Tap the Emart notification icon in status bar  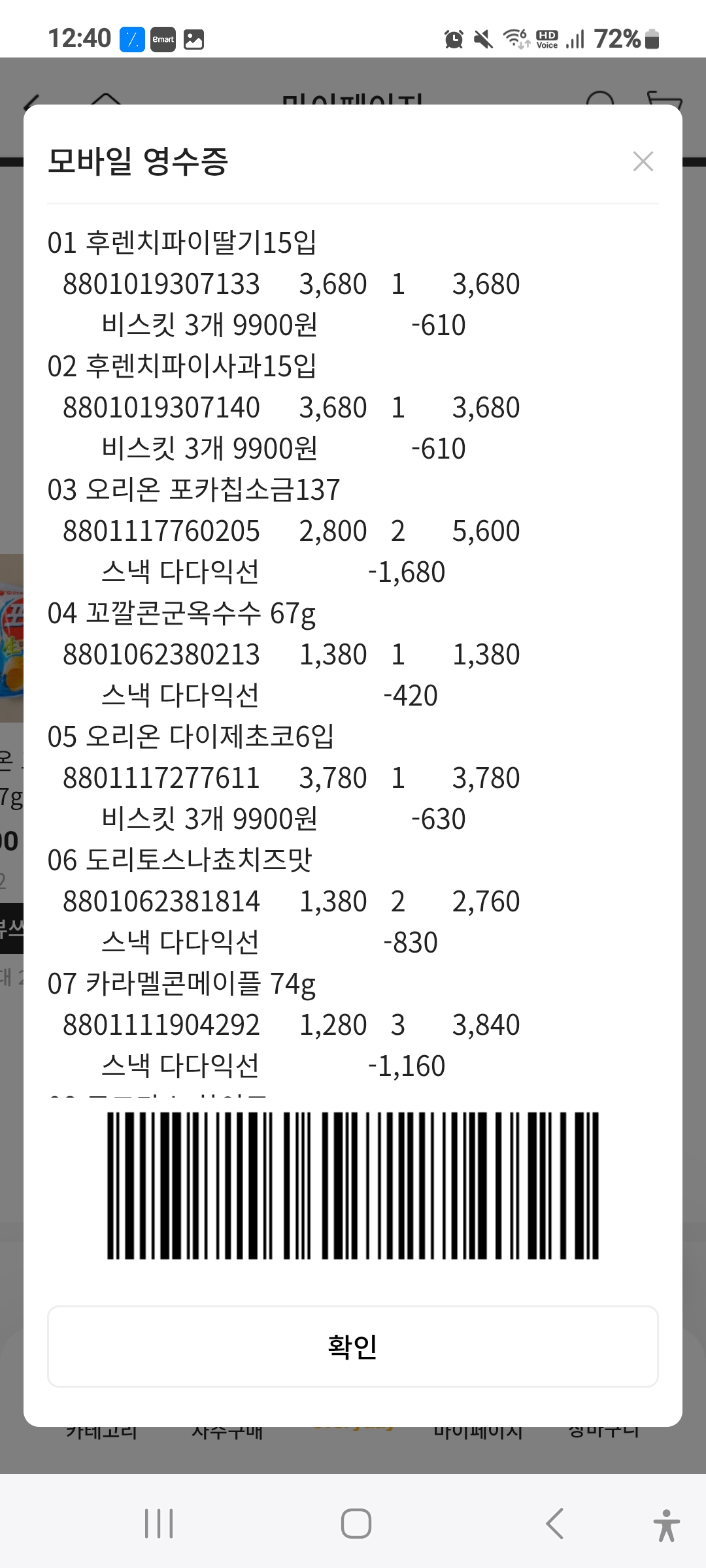pyautogui.click(x=162, y=39)
